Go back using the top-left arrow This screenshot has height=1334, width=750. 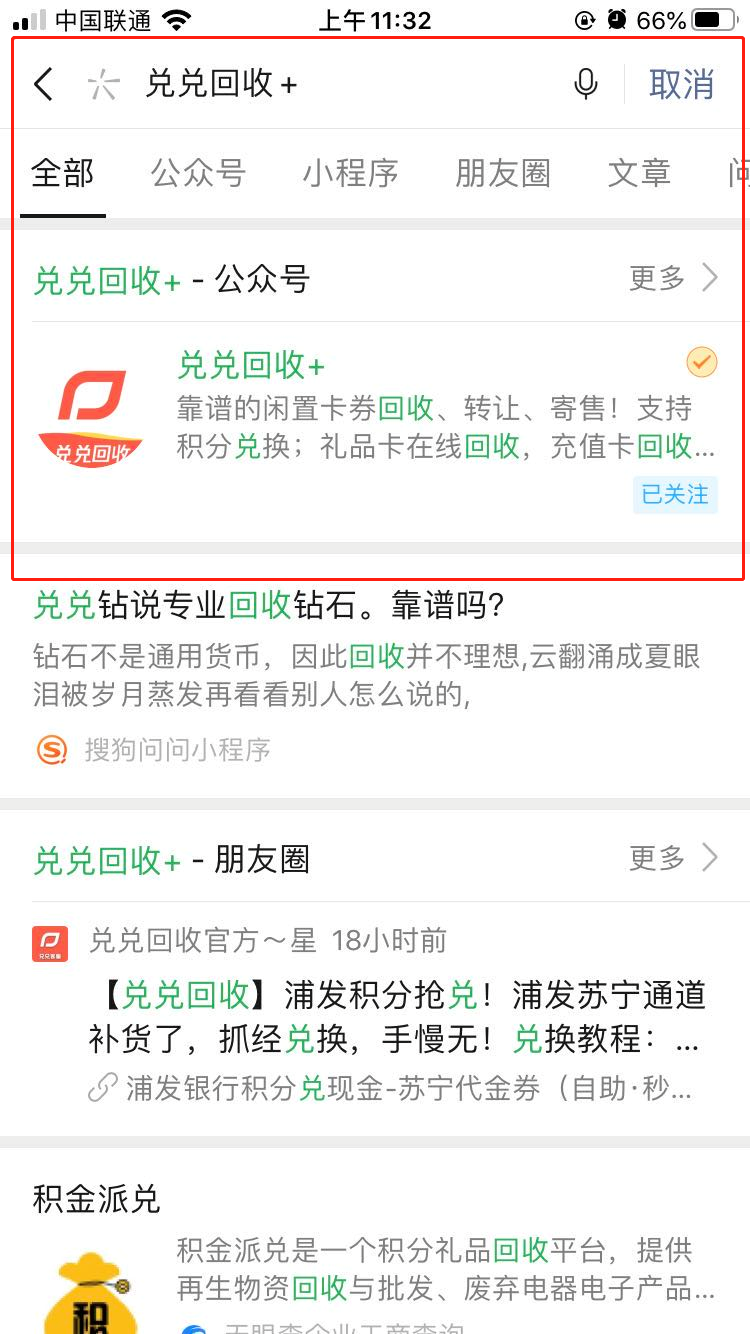tap(44, 84)
